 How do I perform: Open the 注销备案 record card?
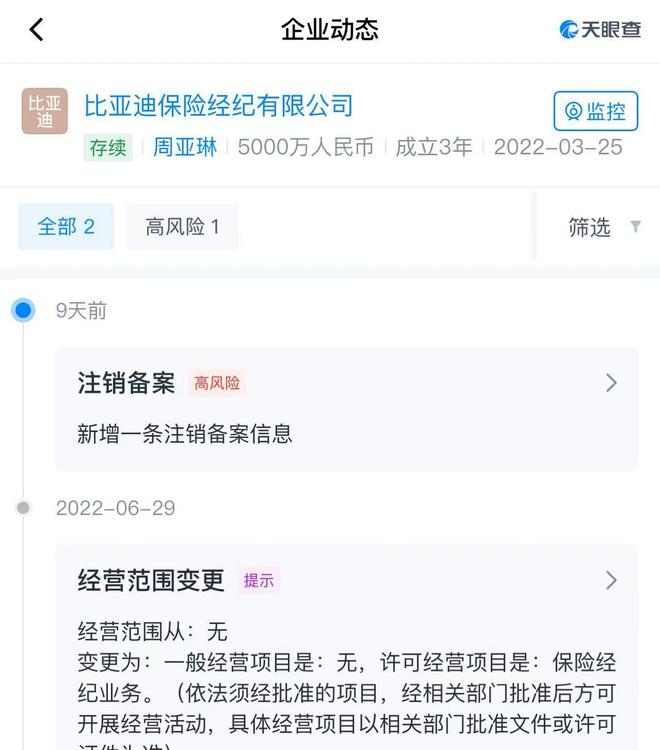point(346,408)
